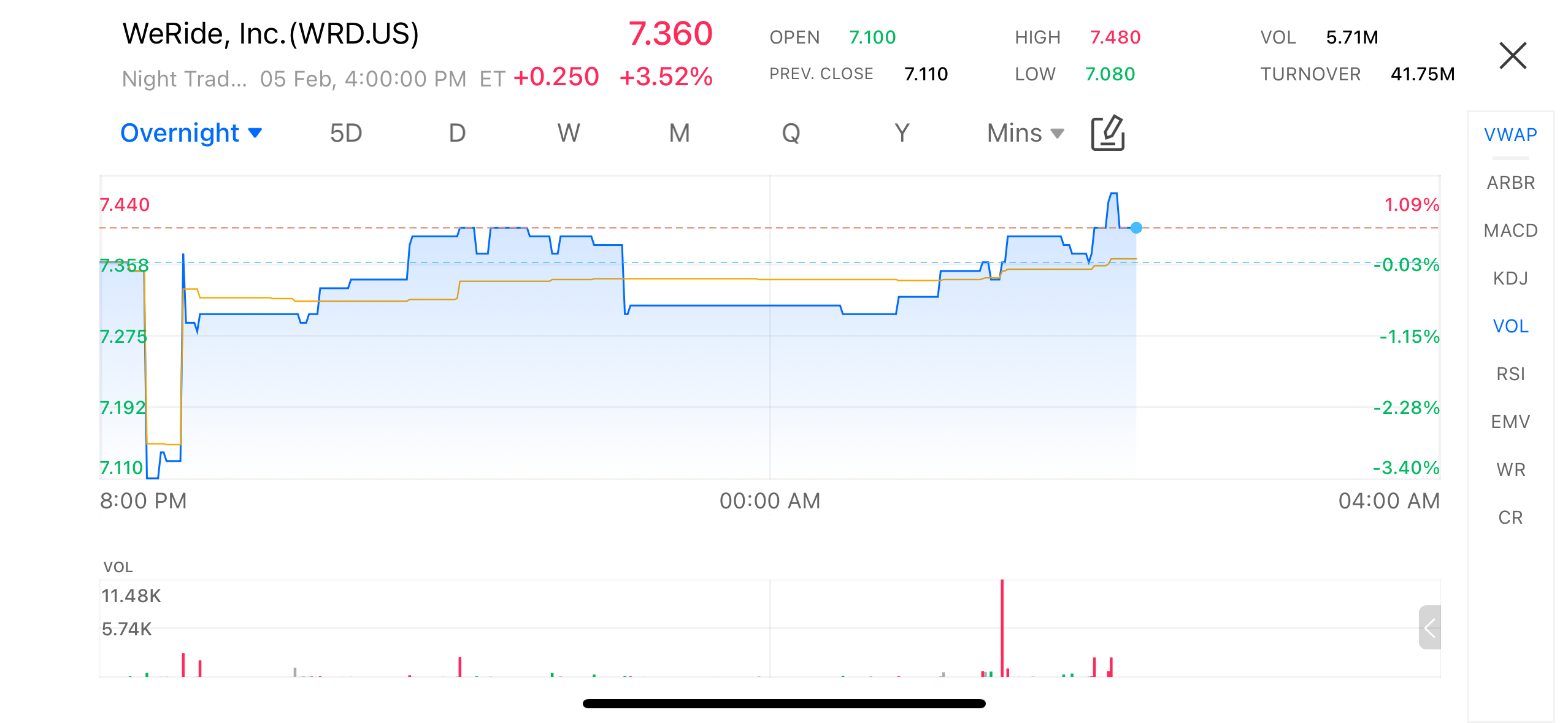Select the Q quarterly chart
The image size is (1568, 723).
point(791,133)
